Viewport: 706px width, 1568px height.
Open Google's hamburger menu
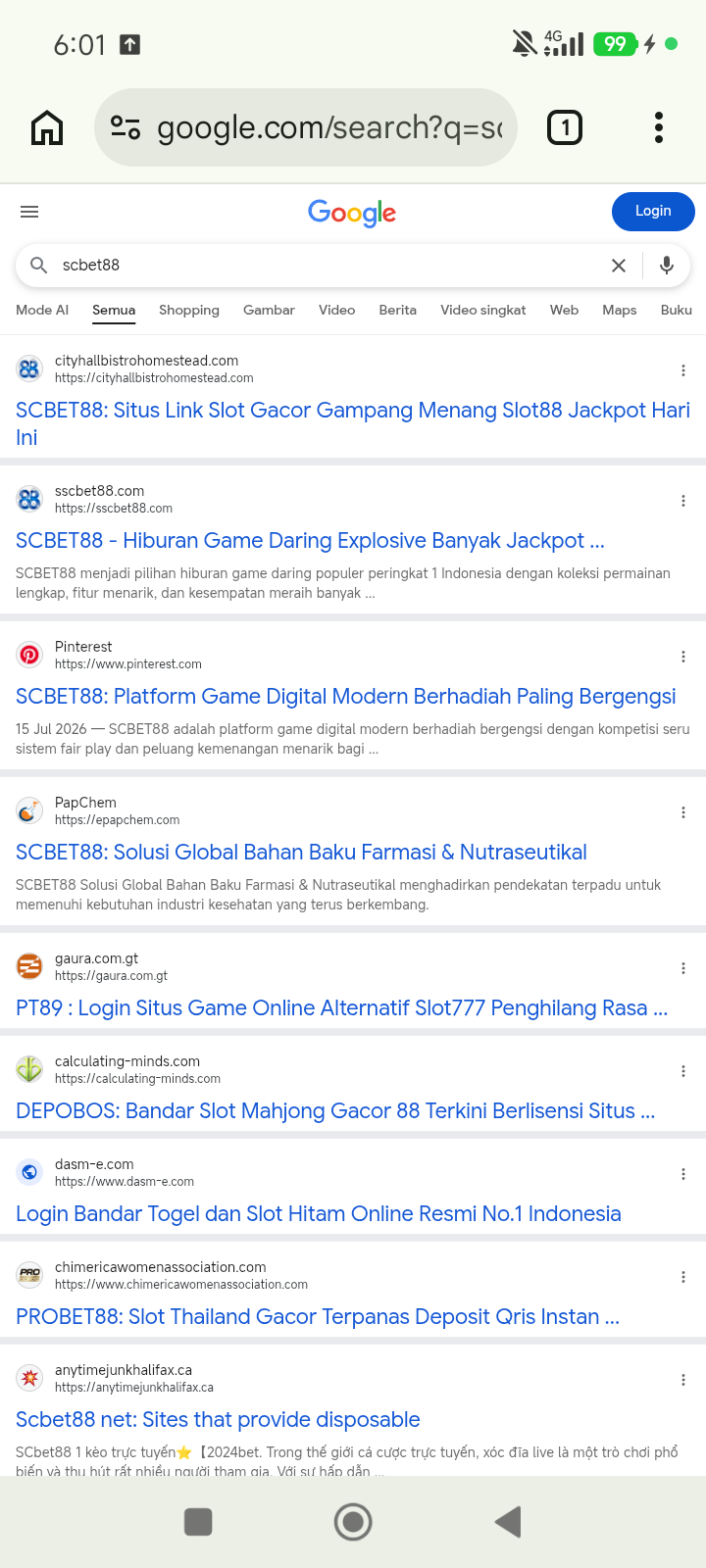coord(29,212)
